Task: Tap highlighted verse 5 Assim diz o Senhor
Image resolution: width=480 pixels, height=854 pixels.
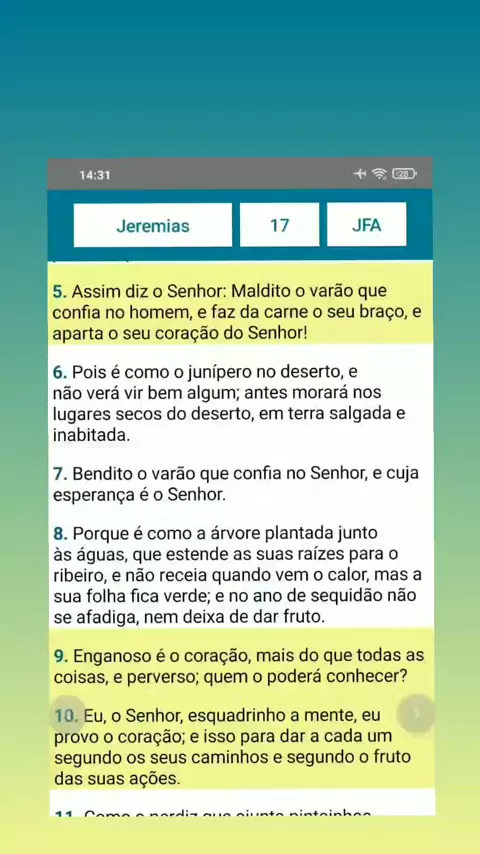Action: click(241, 312)
